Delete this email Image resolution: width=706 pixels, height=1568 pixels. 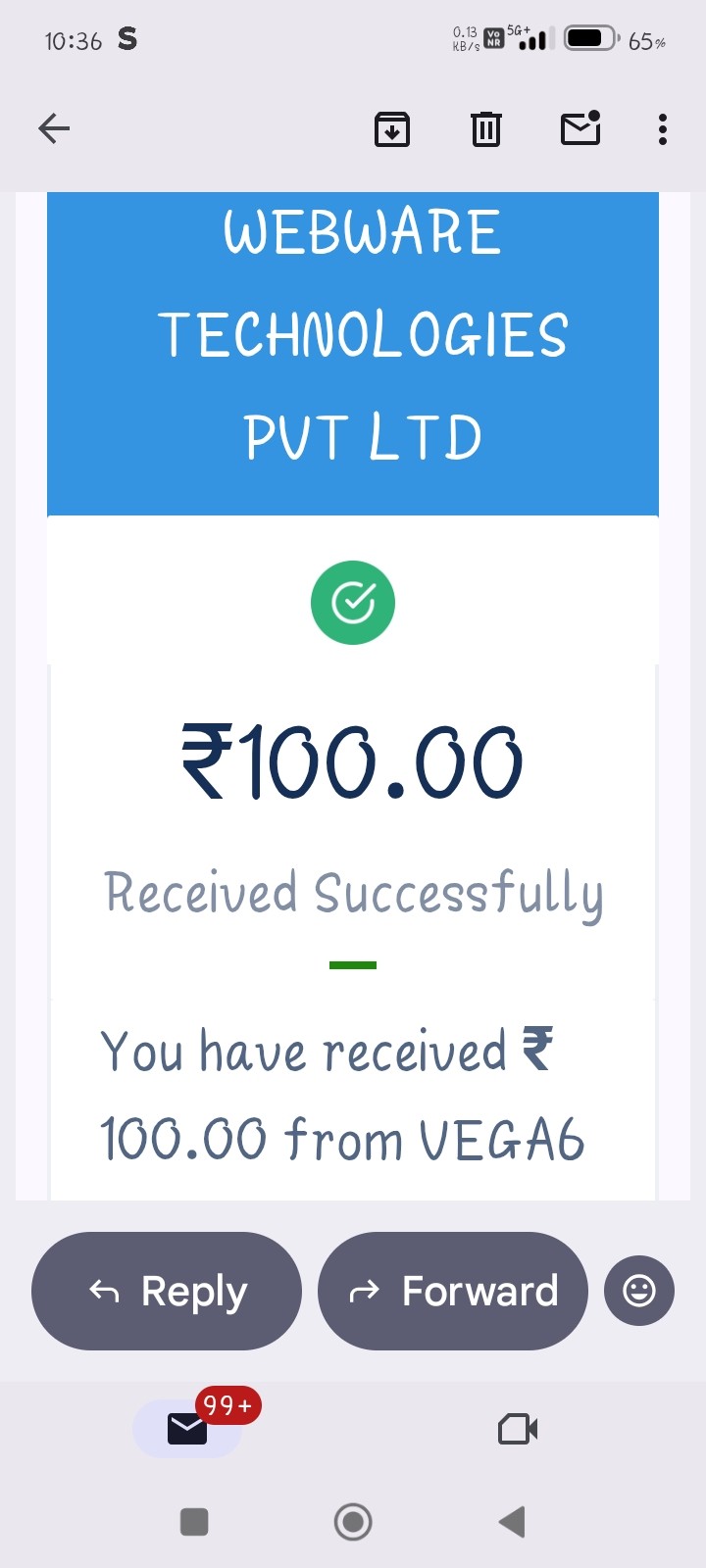point(486,128)
